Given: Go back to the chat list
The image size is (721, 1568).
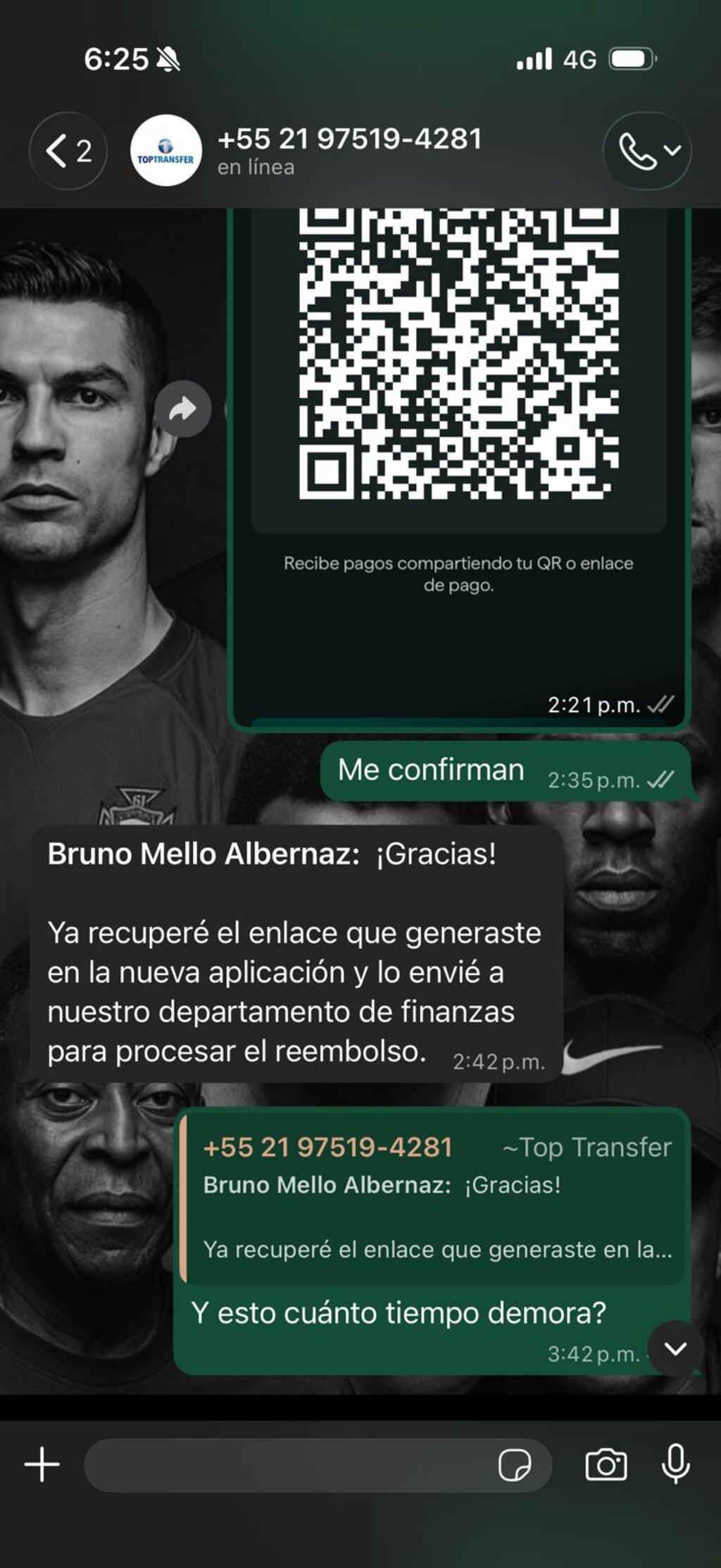Looking at the screenshot, I should [x=68, y=151].
